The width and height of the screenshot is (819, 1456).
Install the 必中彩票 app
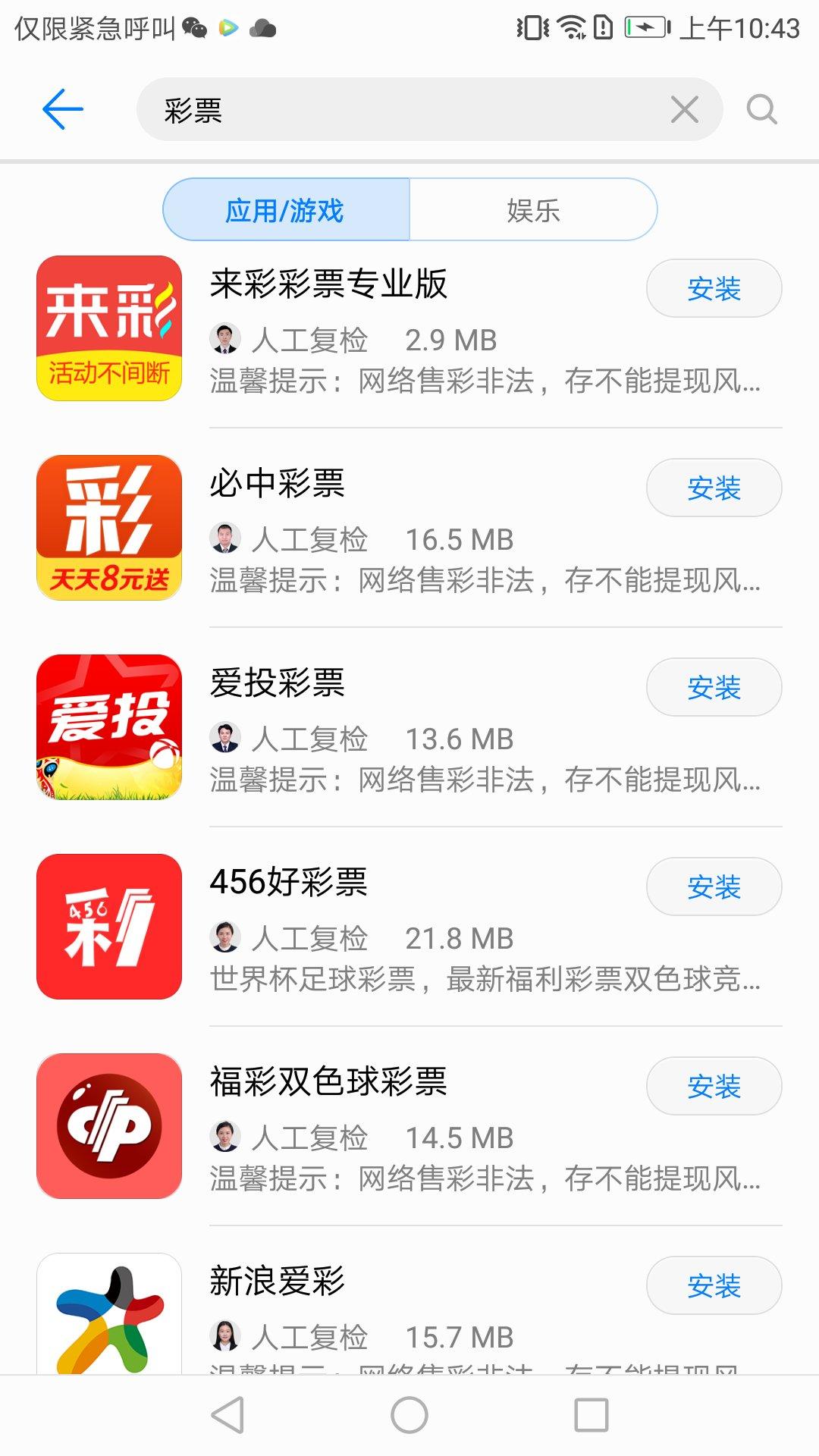(714, 488)
